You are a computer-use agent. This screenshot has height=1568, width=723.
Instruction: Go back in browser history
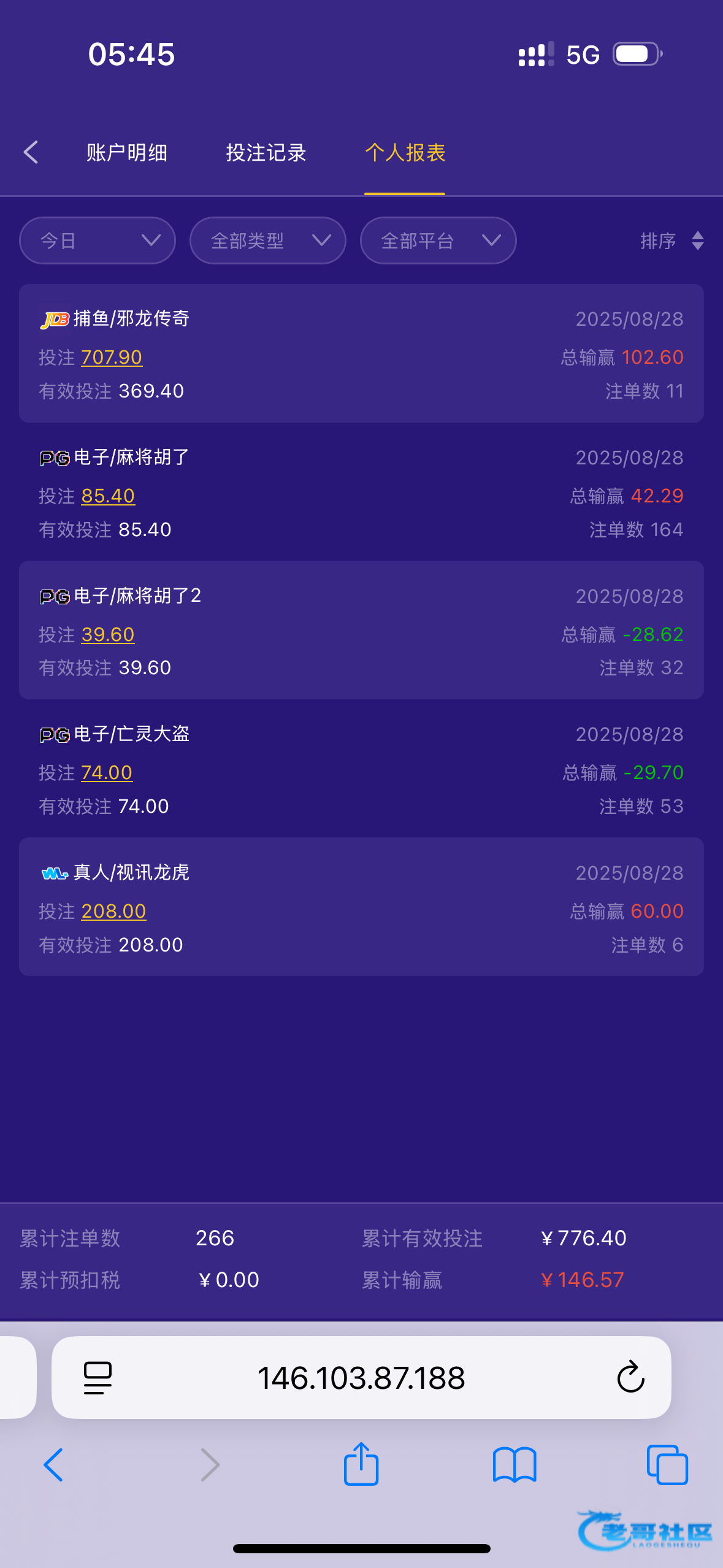pyautogui.click(x=53, y=1465)
